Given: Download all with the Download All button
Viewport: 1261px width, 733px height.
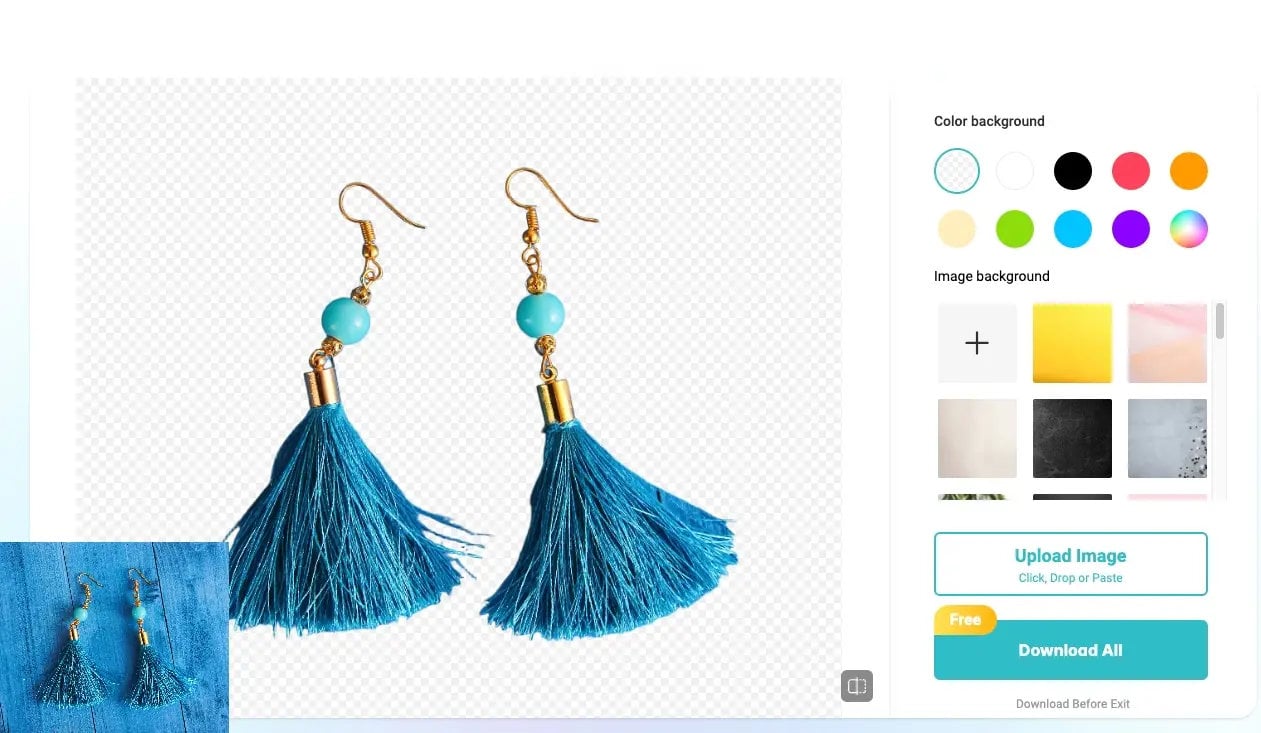Looking at the screenshot, I should (x=1070, y=650).
